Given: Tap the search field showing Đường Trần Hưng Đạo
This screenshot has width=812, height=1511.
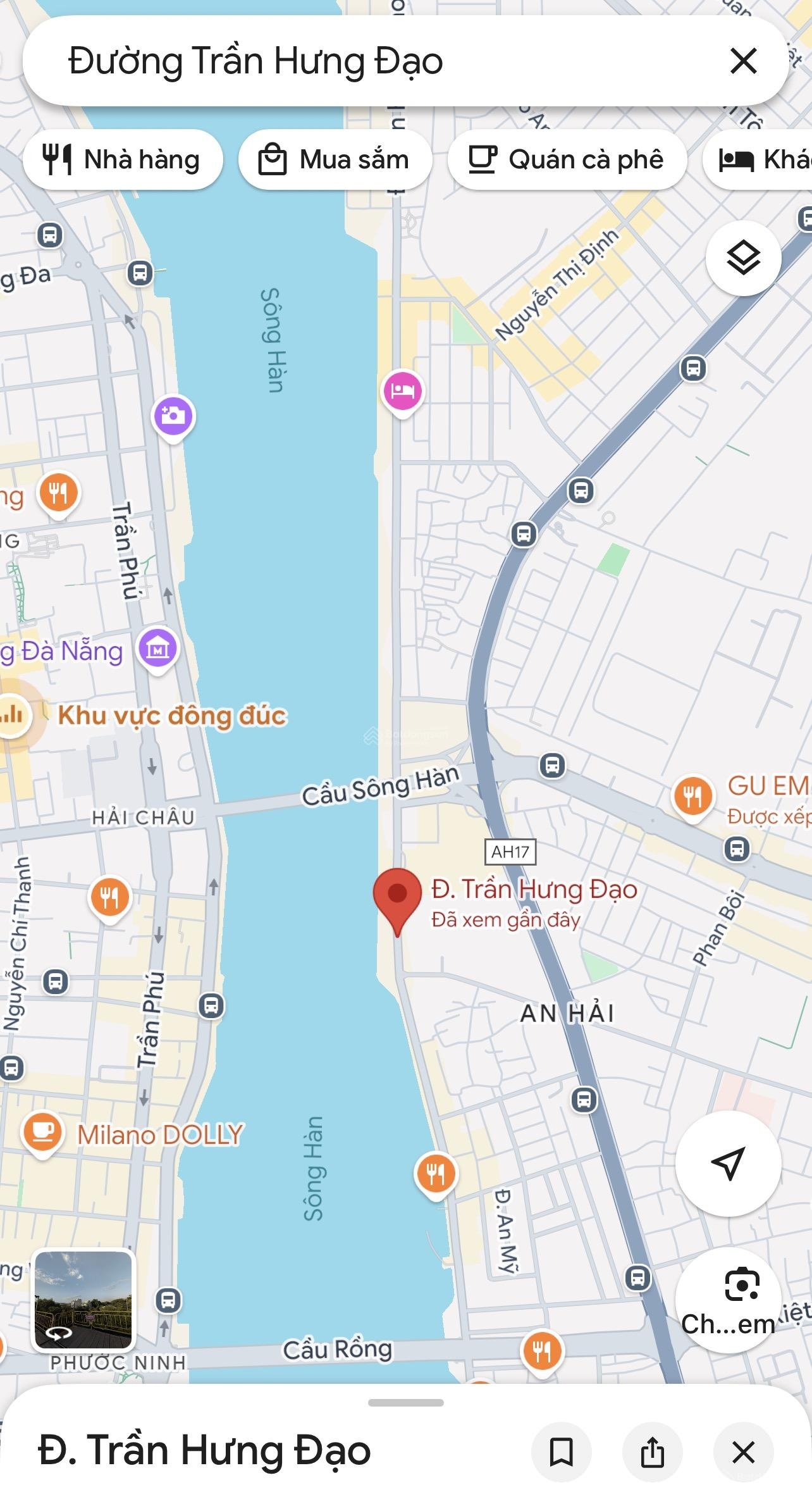Looking at the screenshot, I should tap(379, 61).
